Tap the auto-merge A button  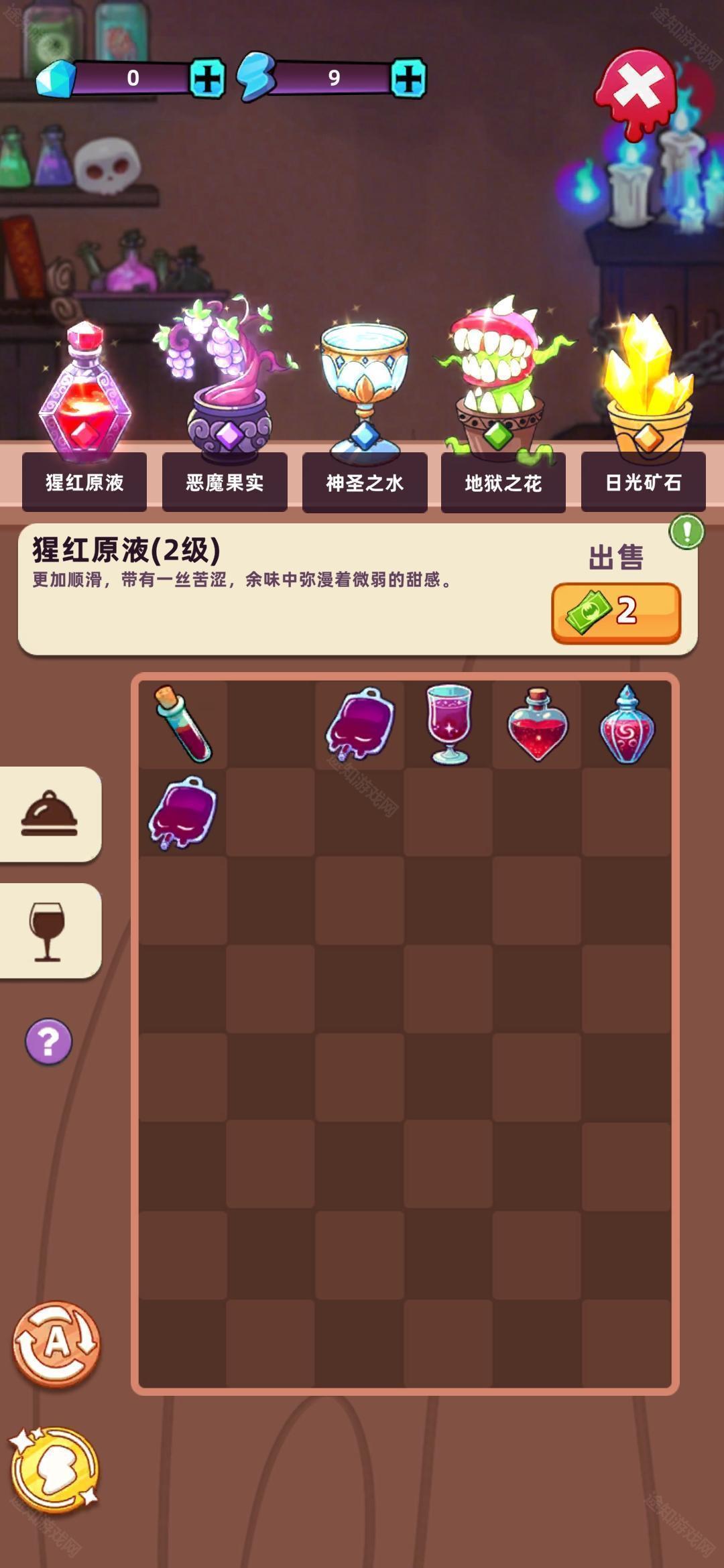click(56, 1343)
